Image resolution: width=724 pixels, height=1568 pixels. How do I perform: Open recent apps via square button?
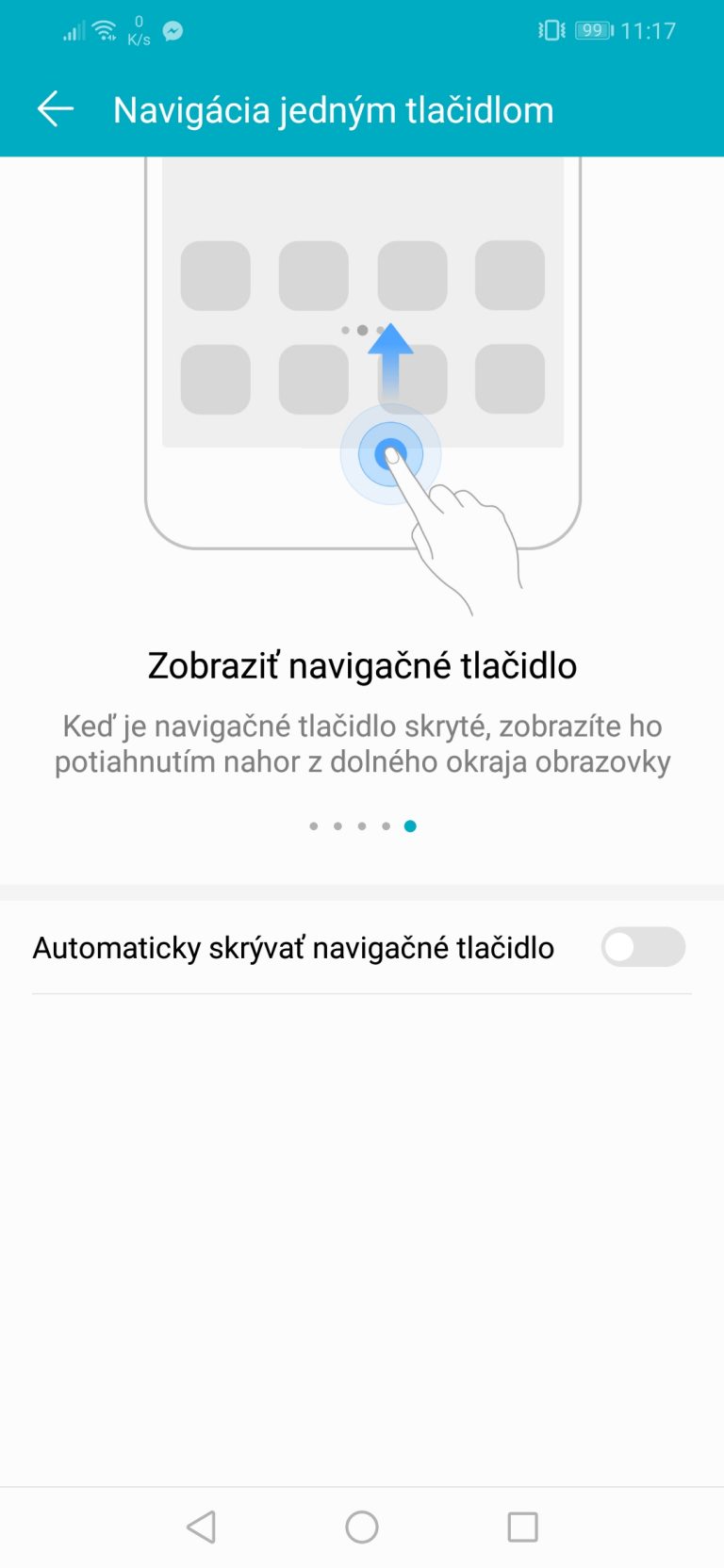tap(522, 1527)
